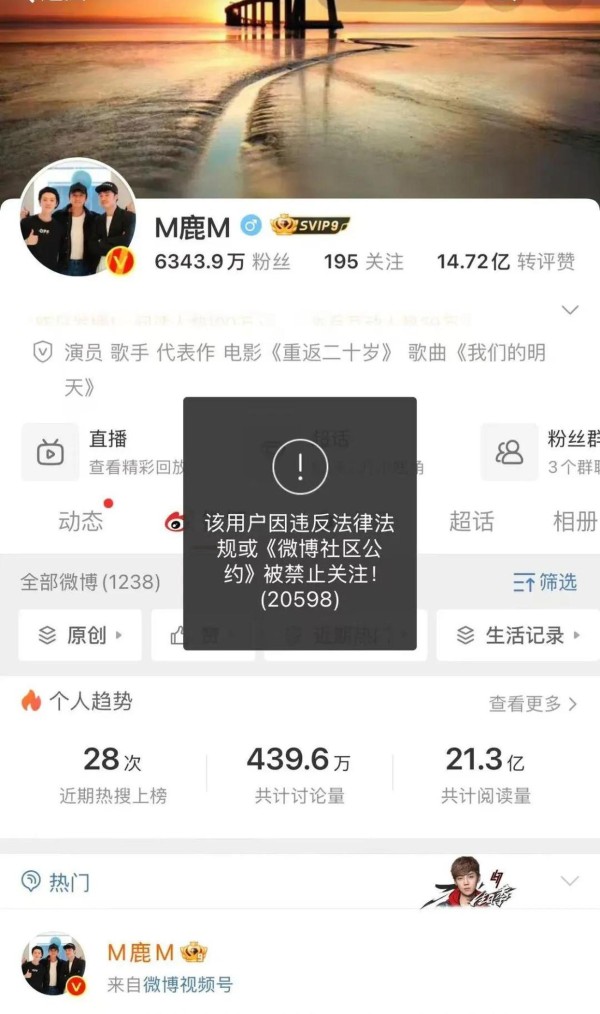Switch to the 超话 tab

coord(471,521)
